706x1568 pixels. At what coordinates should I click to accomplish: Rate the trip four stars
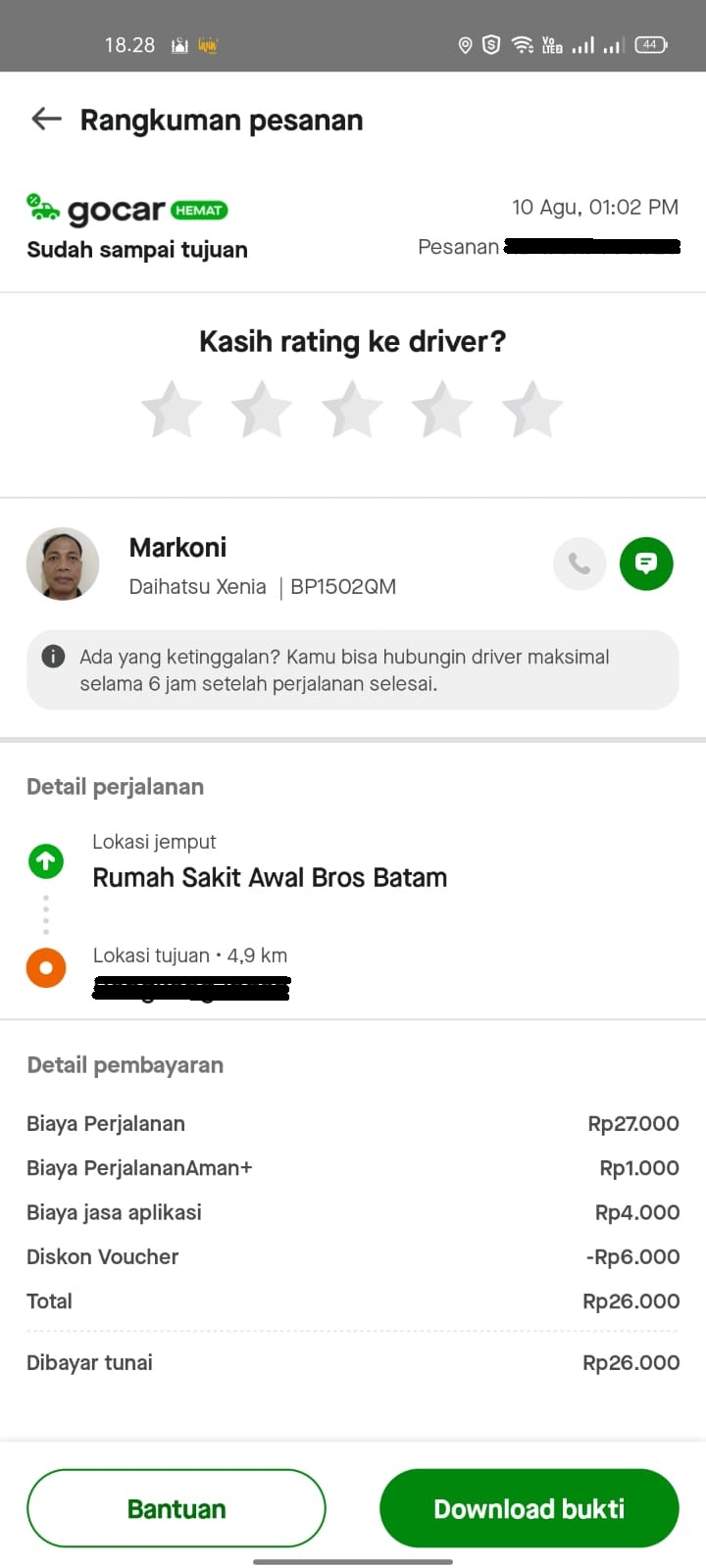(x=442, y=409)
